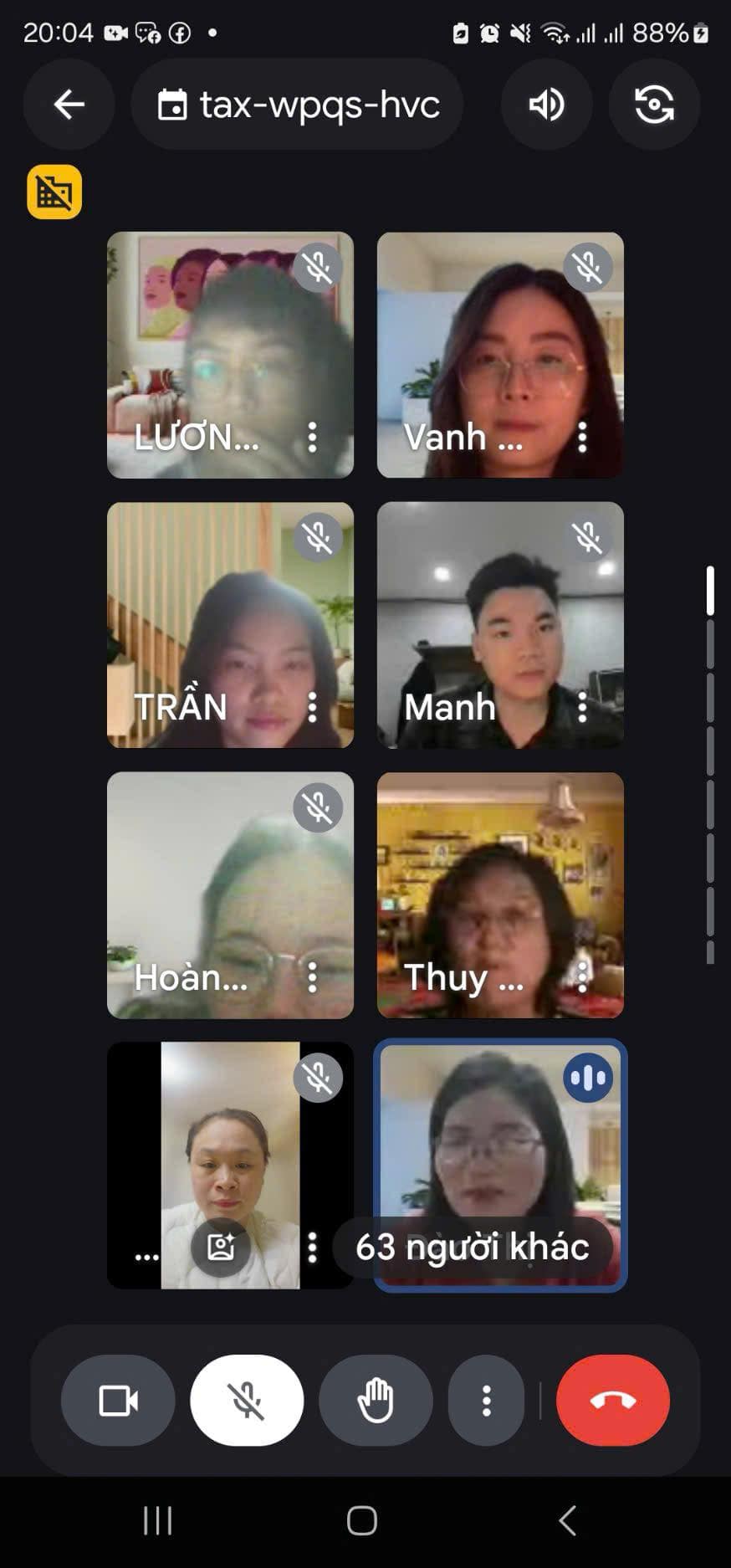Image resolution: width=731 pixels, height=1568 pixels.
Task: Open meeting details for tax-wpqs-hvc
Action: click(x=298, y=105)
